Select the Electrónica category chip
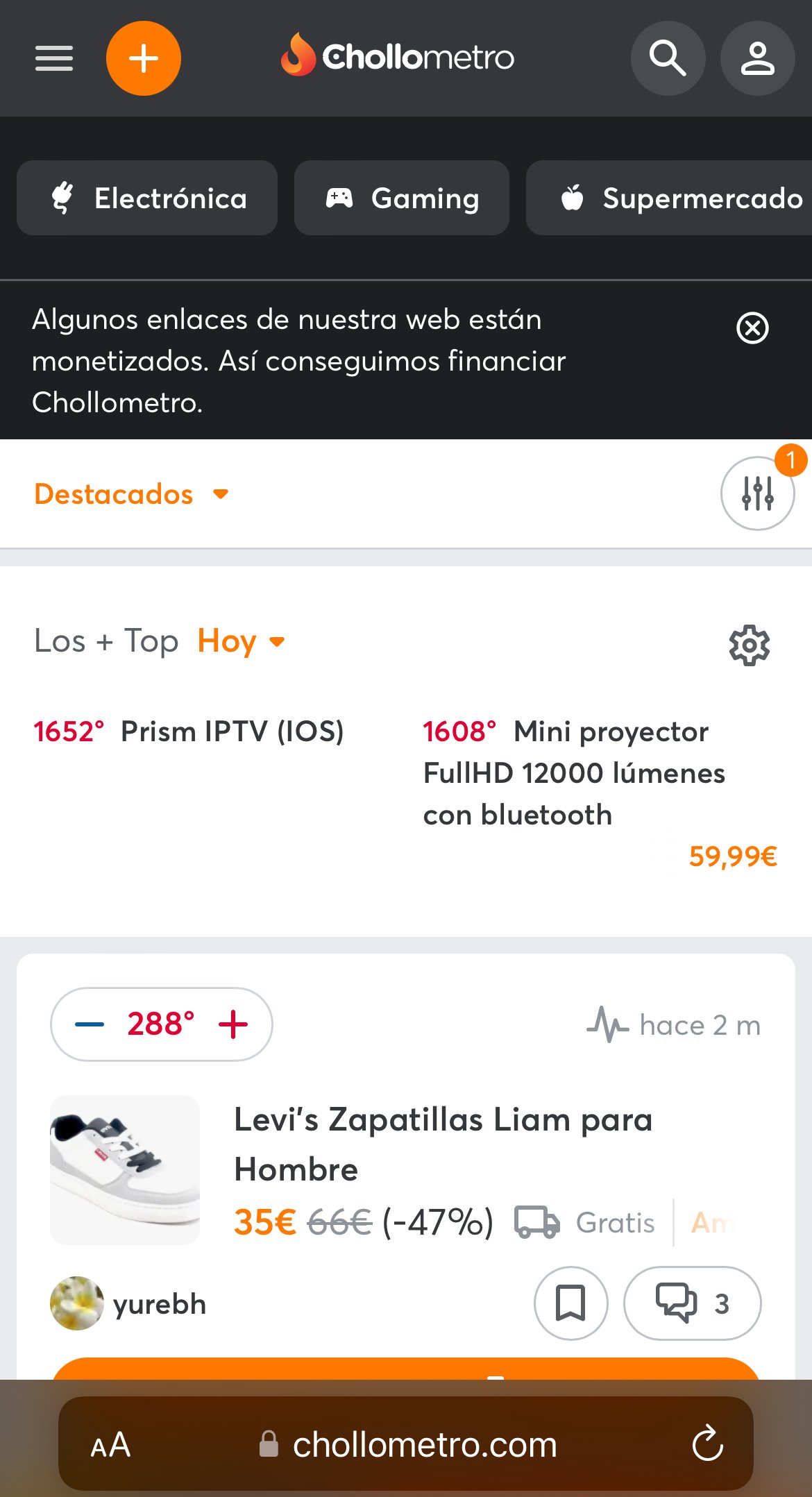812x1497 pixels. 147,198
